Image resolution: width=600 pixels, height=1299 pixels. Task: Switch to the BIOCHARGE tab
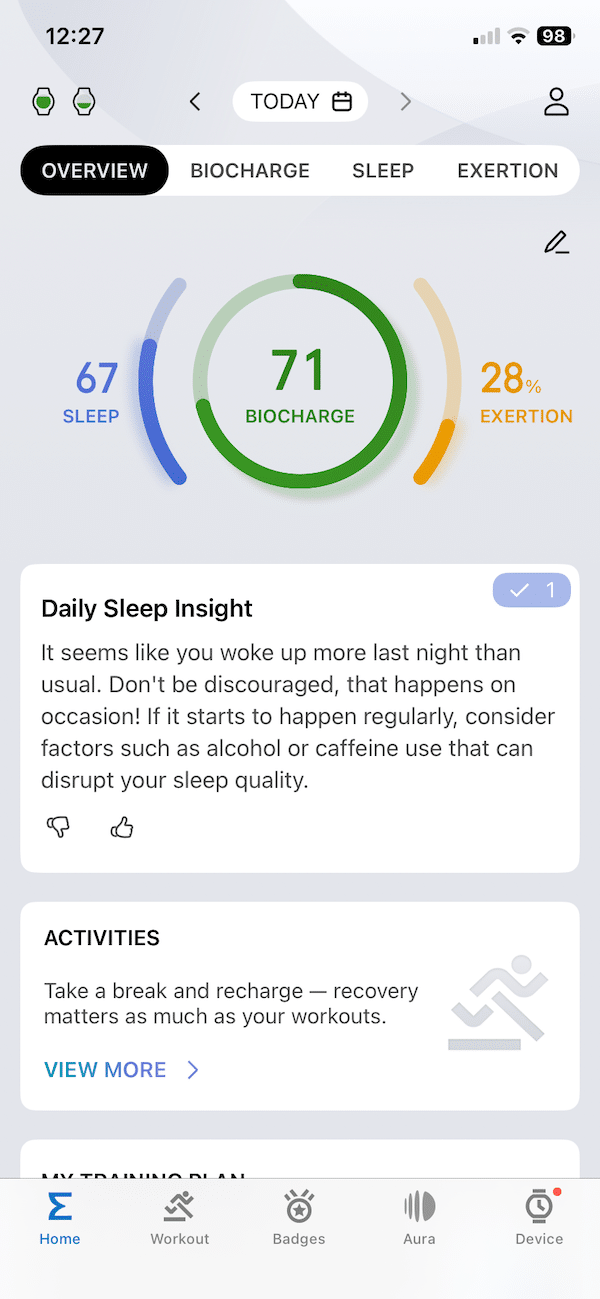coord(250,170)
